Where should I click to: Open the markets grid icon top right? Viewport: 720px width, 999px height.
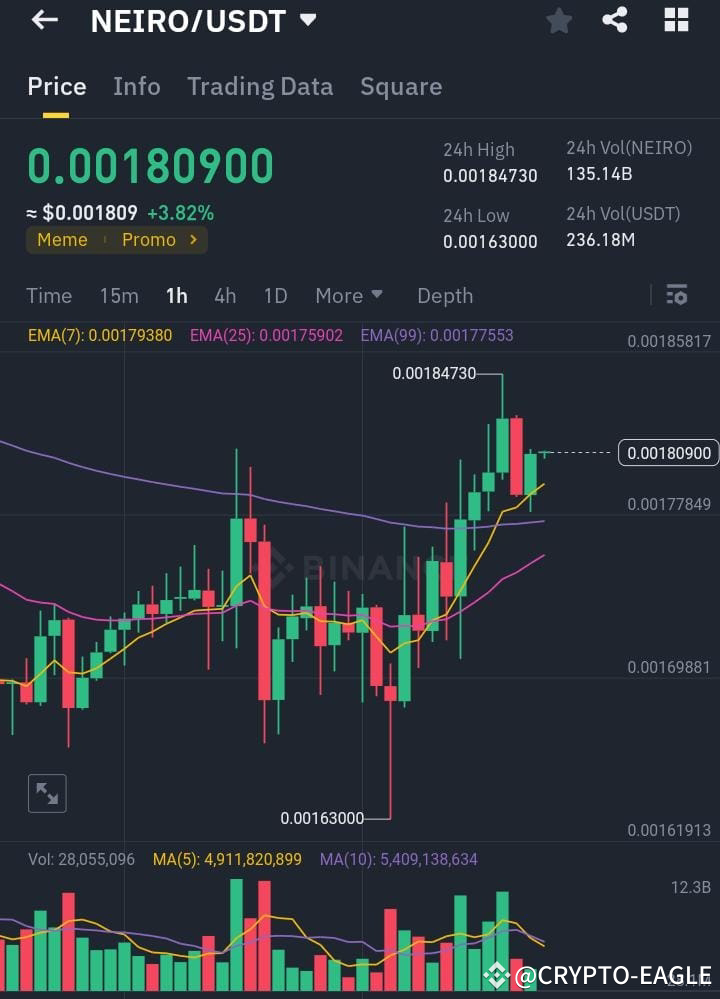(676, 19)
